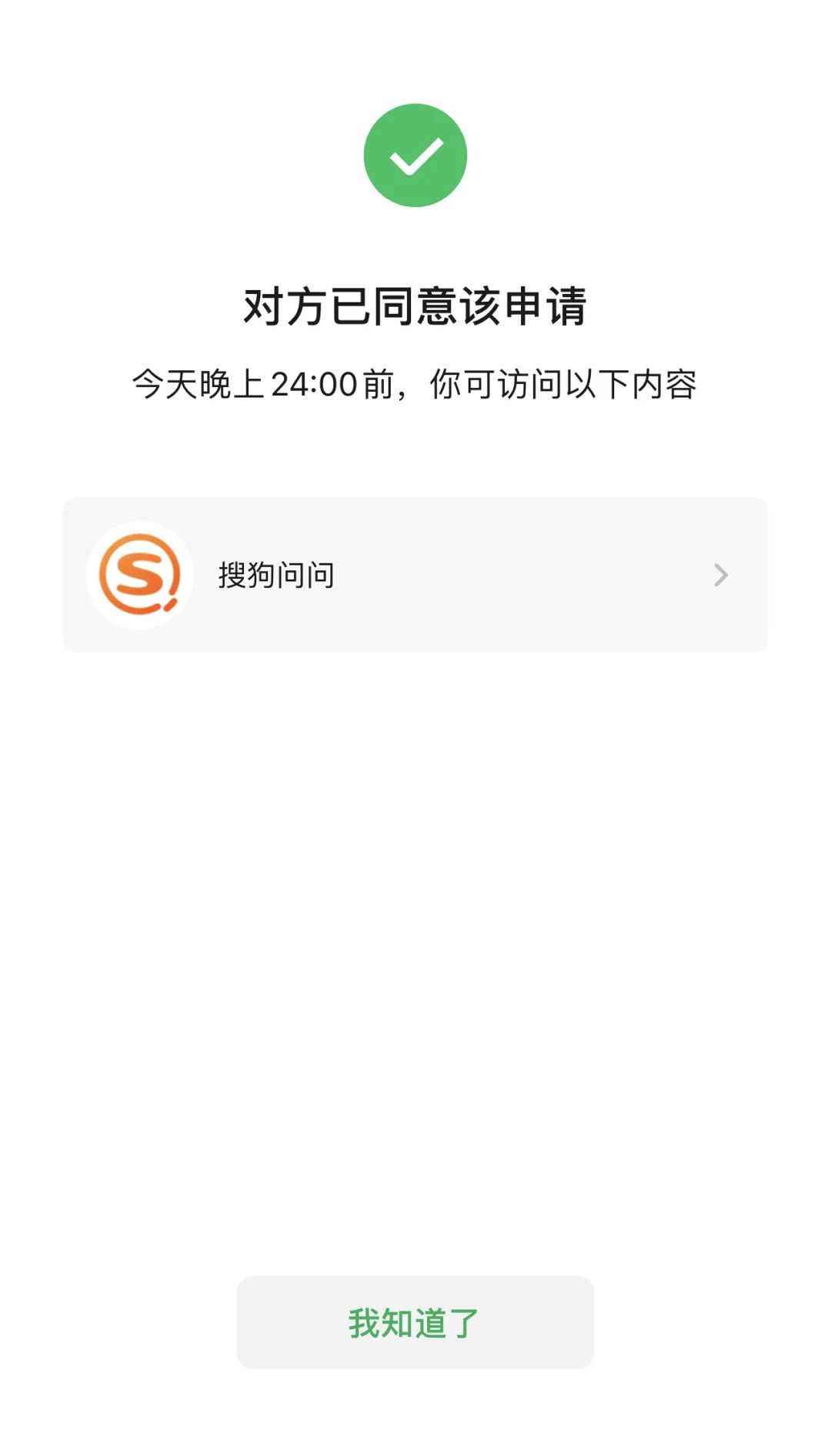Open the 搜狗问问 row
The image size is (831, 1456).
[x=415, y=575]
